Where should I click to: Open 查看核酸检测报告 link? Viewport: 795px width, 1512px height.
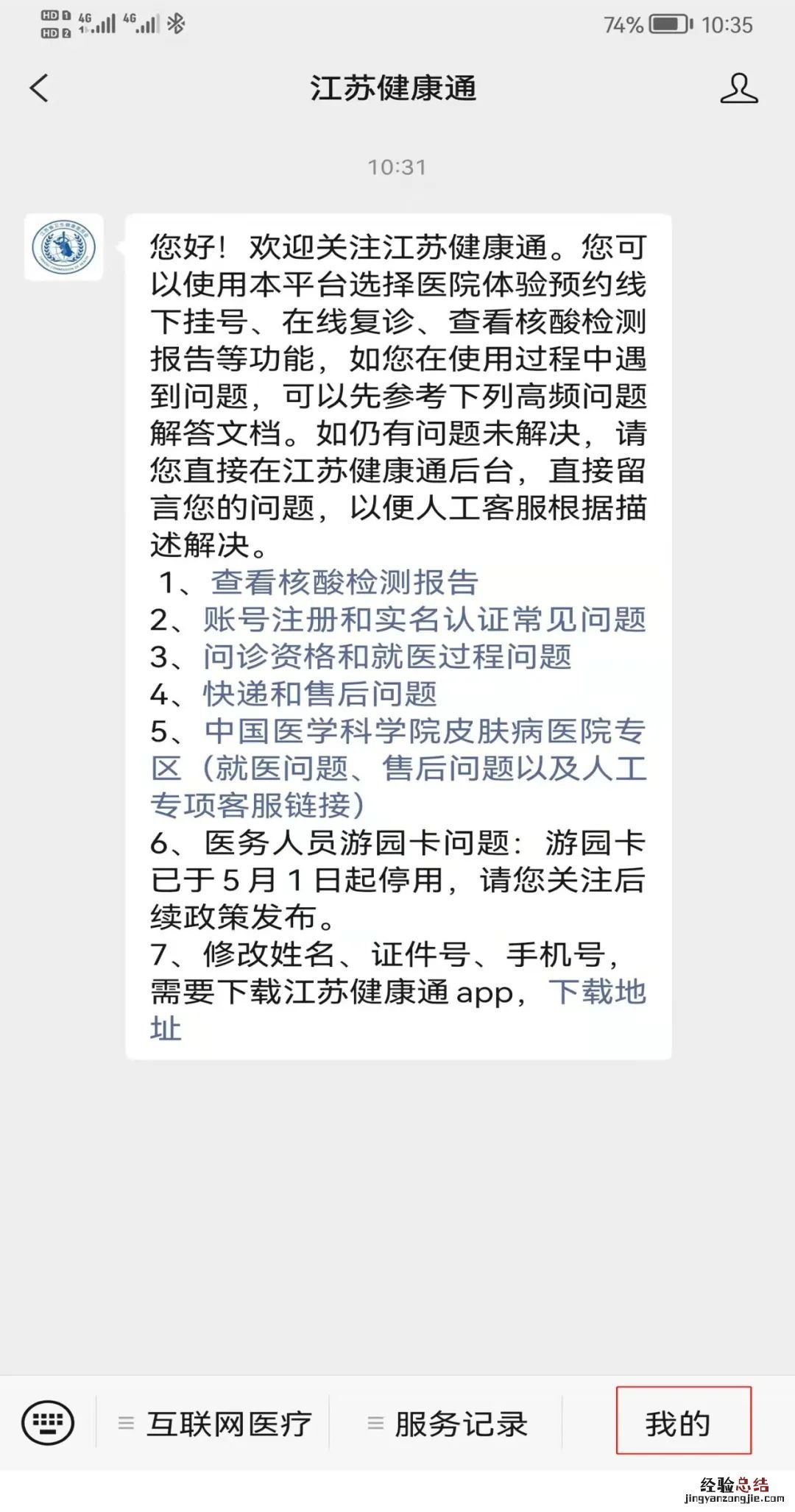point(344,583)
